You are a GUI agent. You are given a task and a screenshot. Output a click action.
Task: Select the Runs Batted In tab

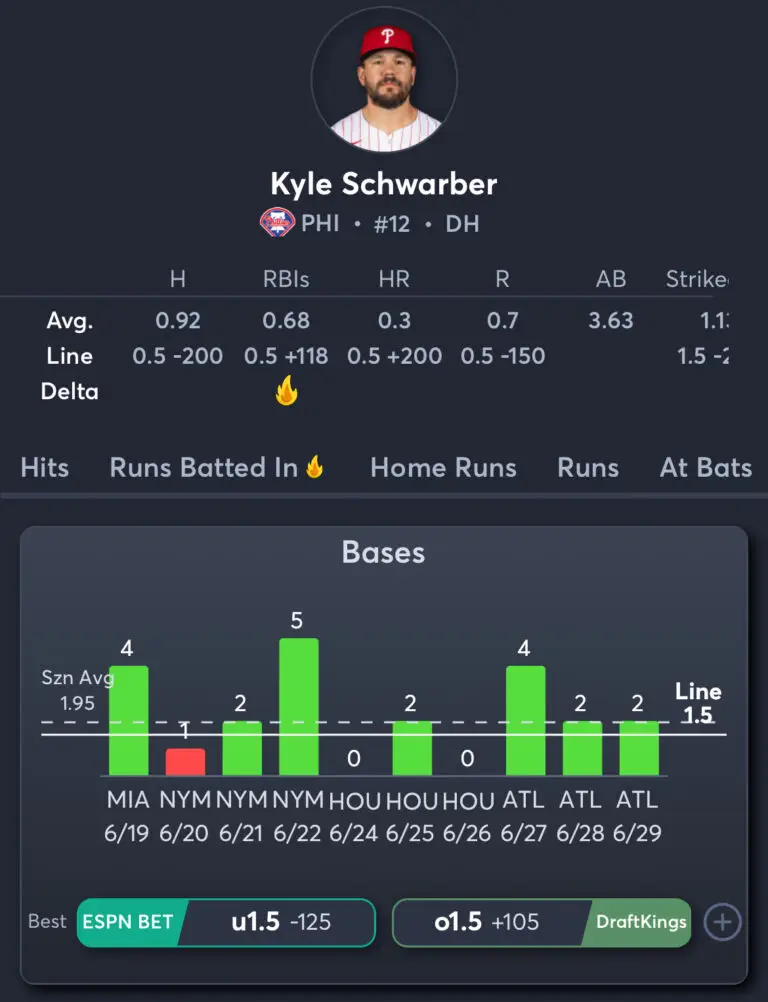tap(217, 468)
